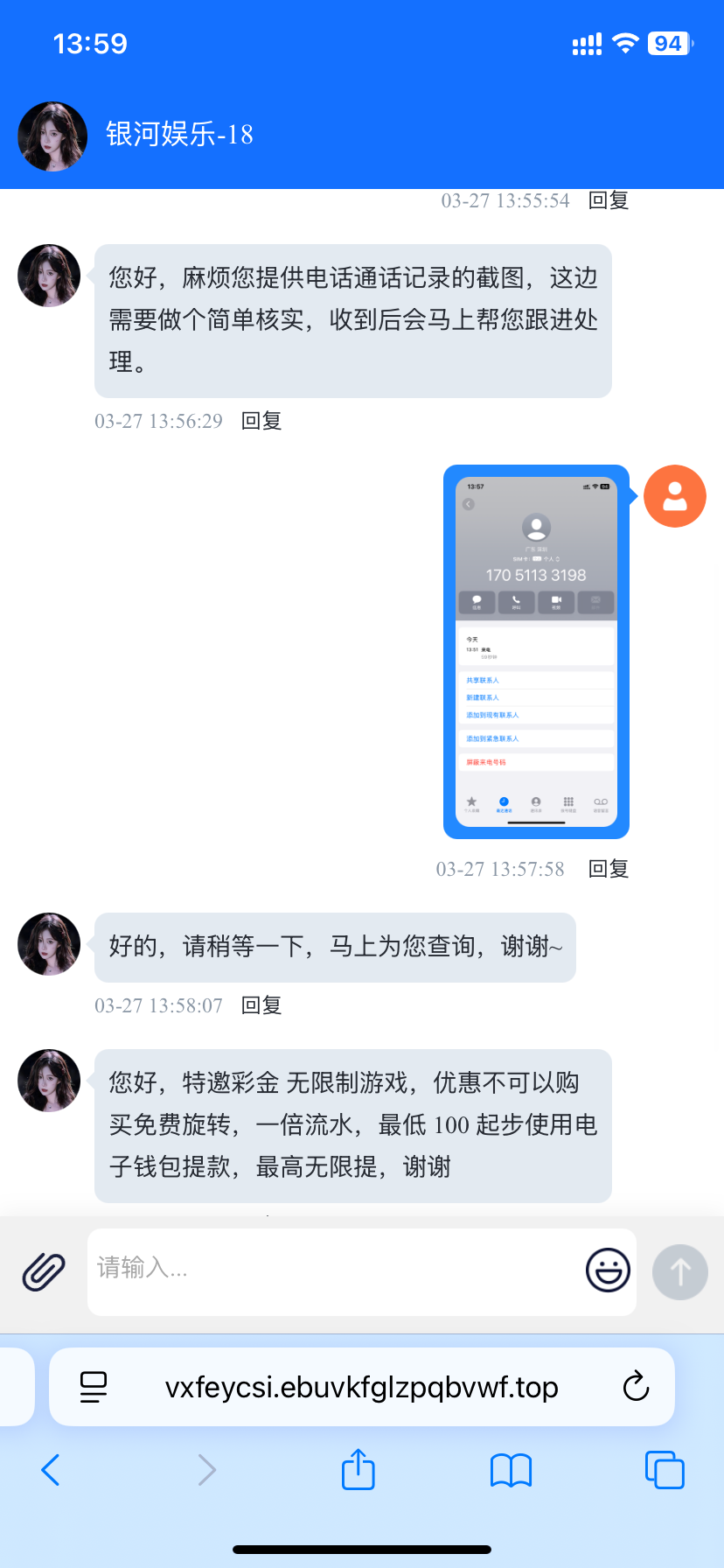
Task: Open Safari bookmarks
Action: pos(511,1470)
